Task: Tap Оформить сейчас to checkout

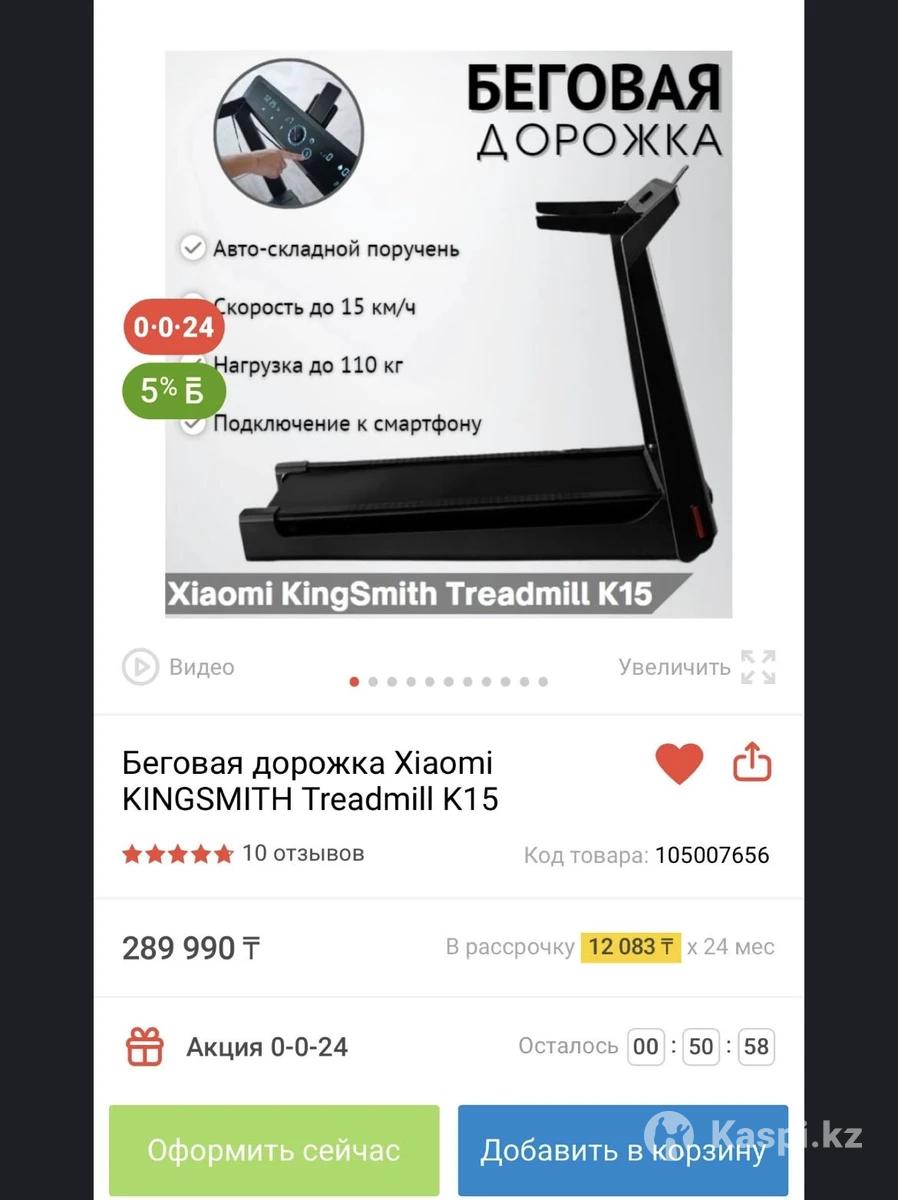Action: [x=274, y=1150]
